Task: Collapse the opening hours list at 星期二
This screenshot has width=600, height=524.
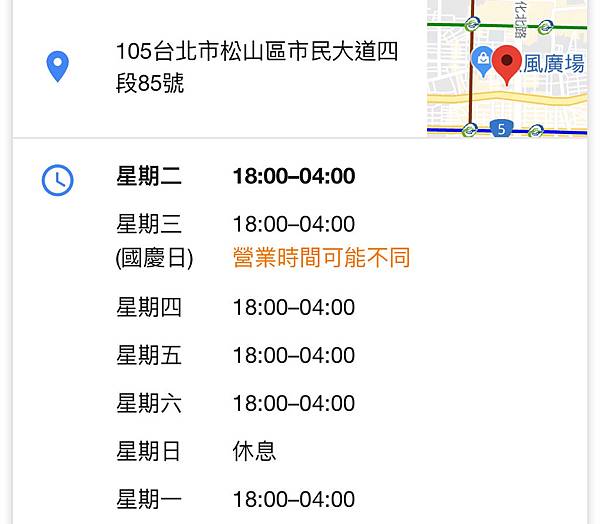Action: click(x=236, y=177)
